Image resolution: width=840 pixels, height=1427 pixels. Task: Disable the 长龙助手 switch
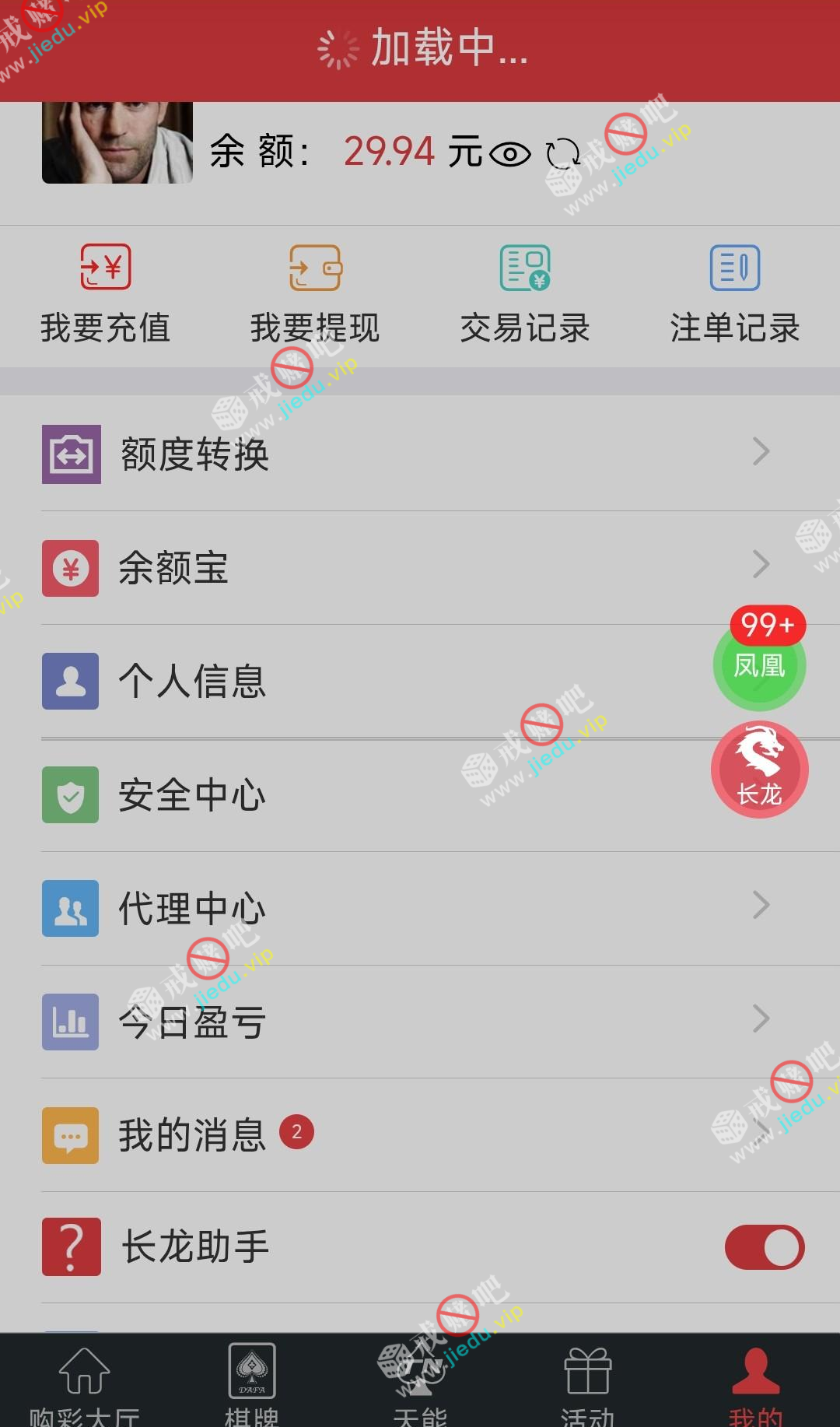point(765,1247)
